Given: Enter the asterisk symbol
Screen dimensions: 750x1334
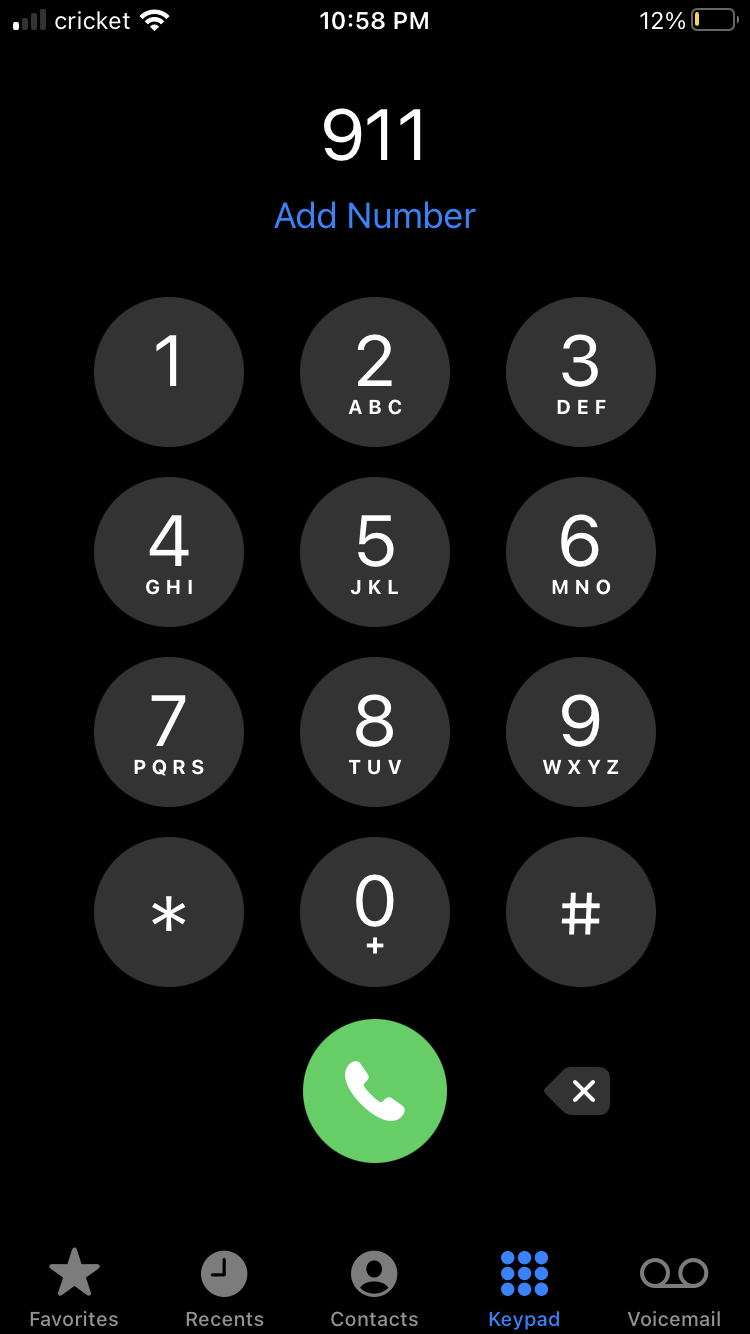Looking at the screenshot, I should click(169, 912).
